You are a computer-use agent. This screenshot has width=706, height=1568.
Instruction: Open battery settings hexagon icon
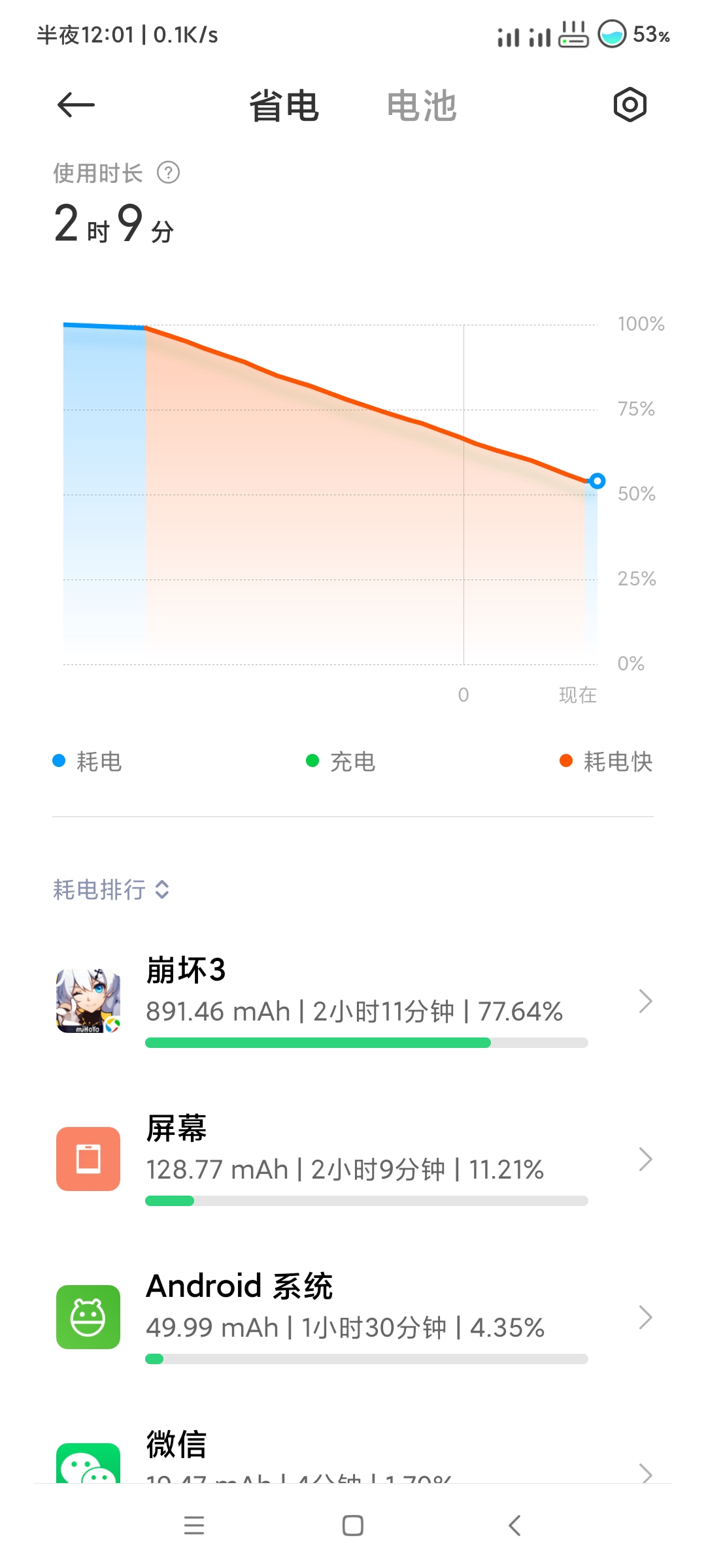coord(630,105)
